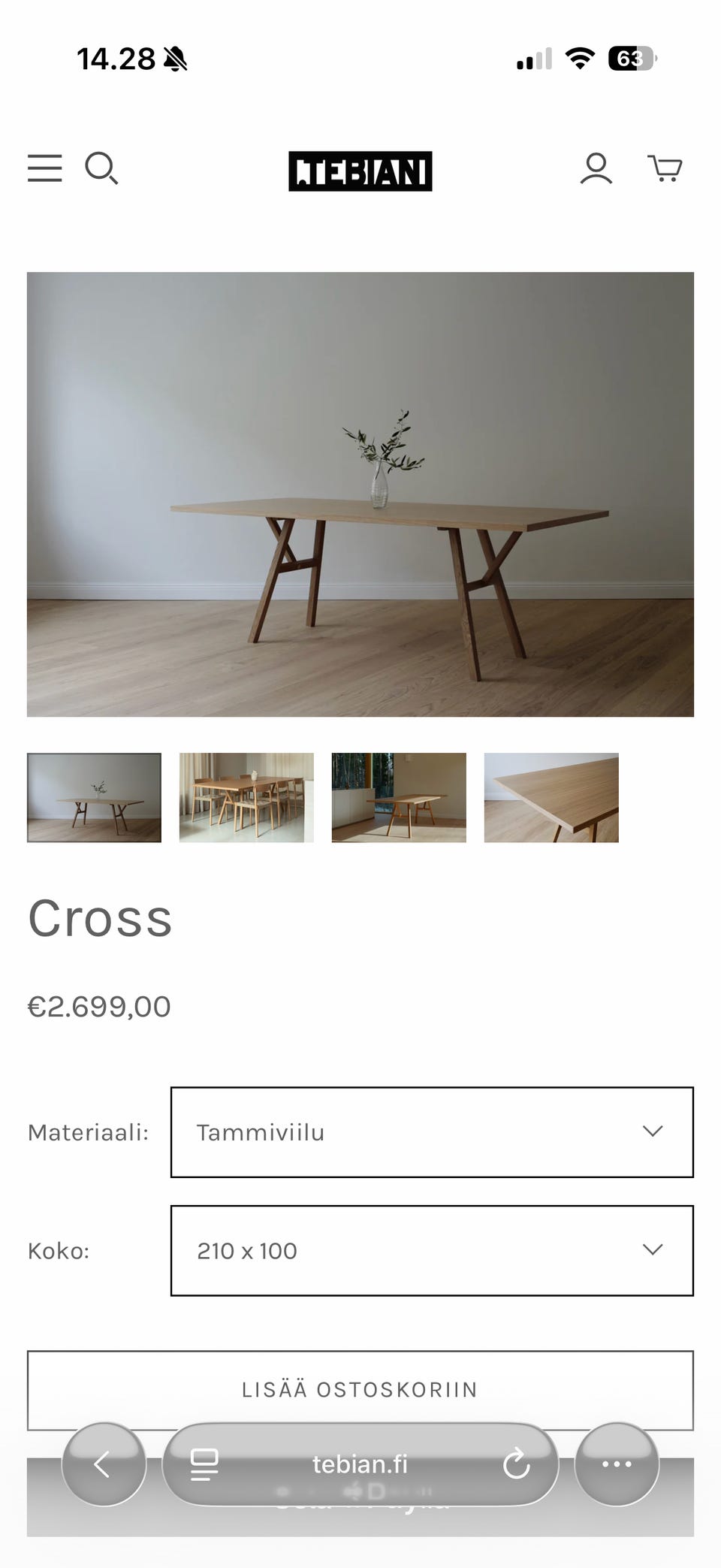Screen dimensions: 721x1568
Task: Show the thumbnail with chairs around table
Action: pos(246,798)
